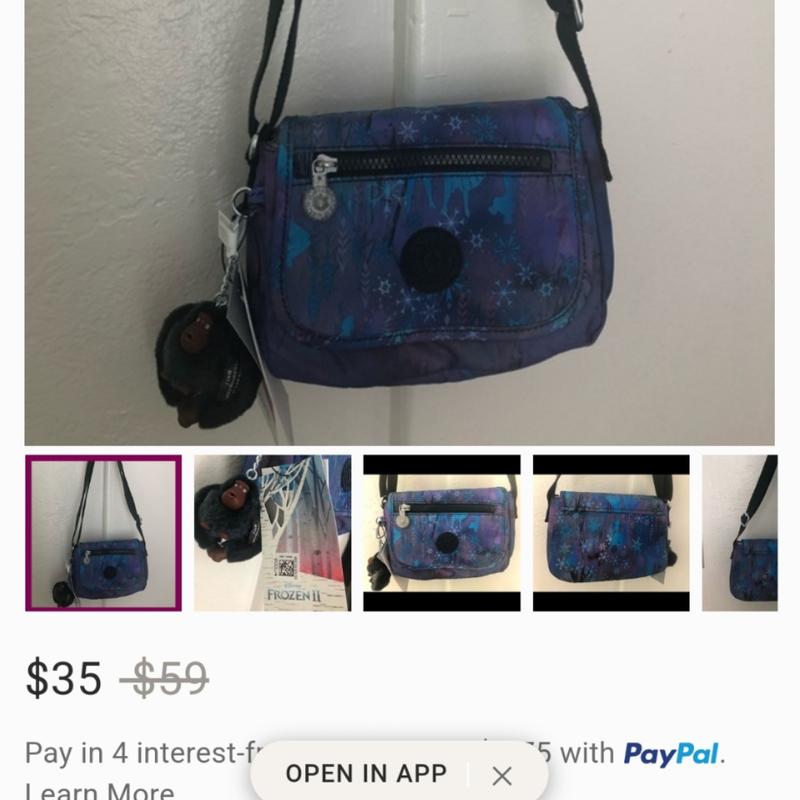Select the fourth thumbnail showing bag back
Viewport: 800px width, 800px height.
(611, 533)
